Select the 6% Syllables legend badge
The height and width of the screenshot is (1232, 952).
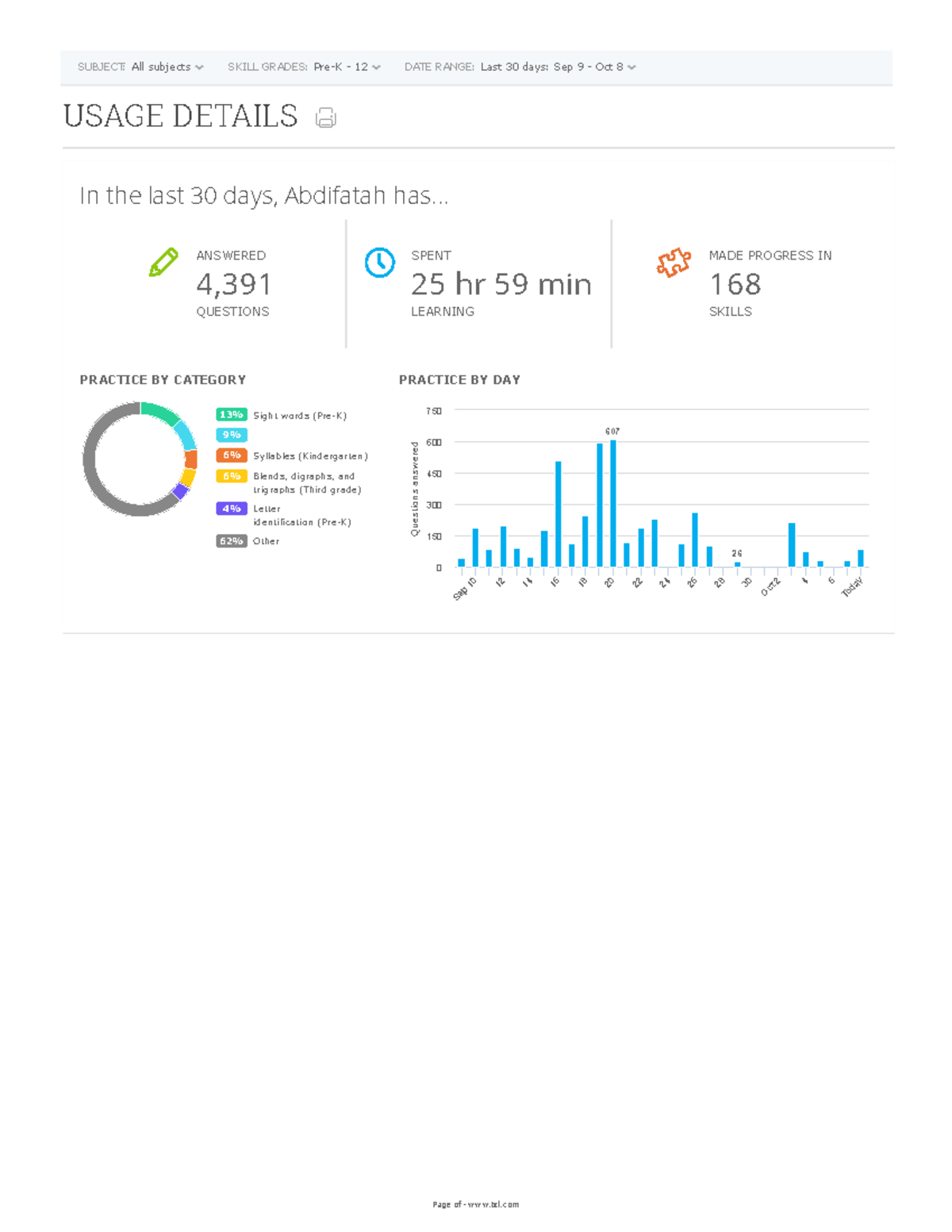pos(230,456)
